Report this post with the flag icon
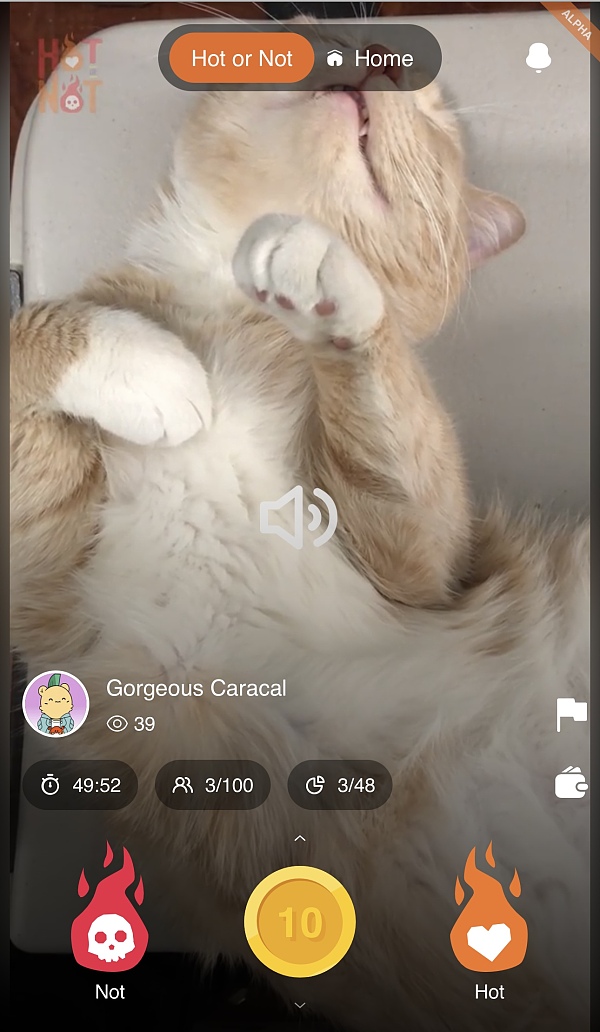Image resolution: width=600 pixels, height=1032 pixels. point(571,714)
